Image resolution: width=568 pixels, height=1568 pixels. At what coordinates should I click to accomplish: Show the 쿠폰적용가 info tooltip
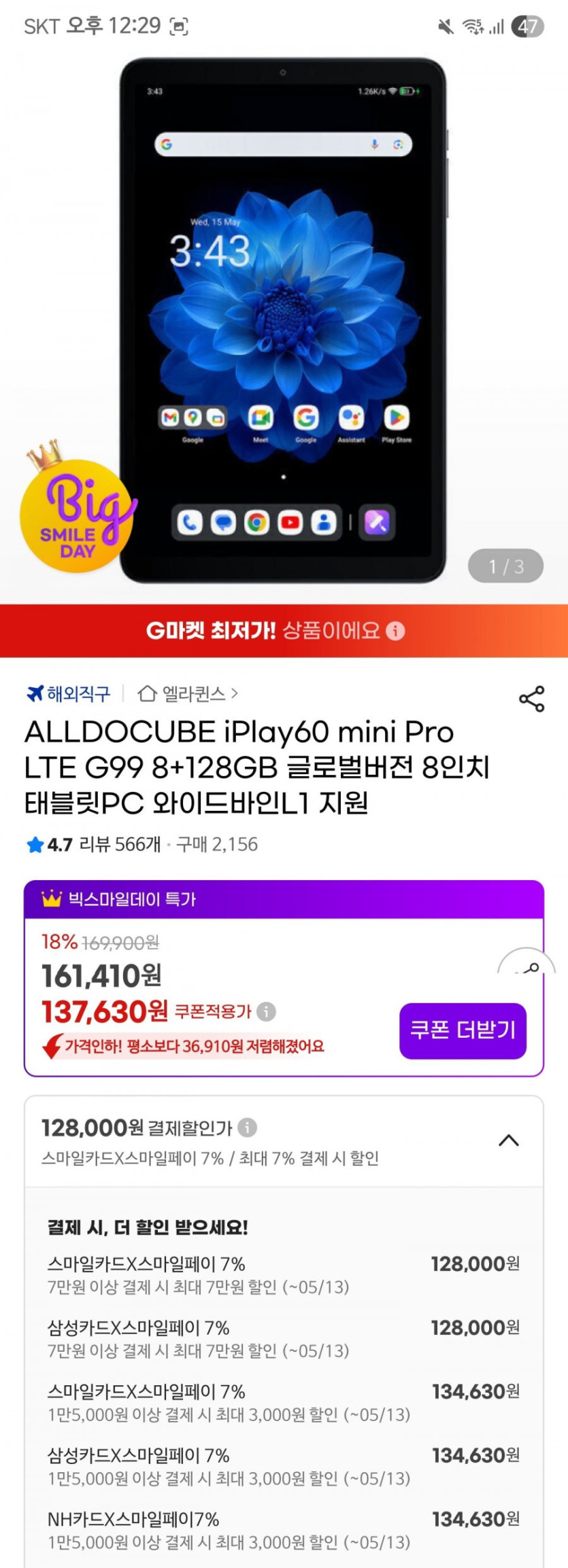tap(267, 1011)
